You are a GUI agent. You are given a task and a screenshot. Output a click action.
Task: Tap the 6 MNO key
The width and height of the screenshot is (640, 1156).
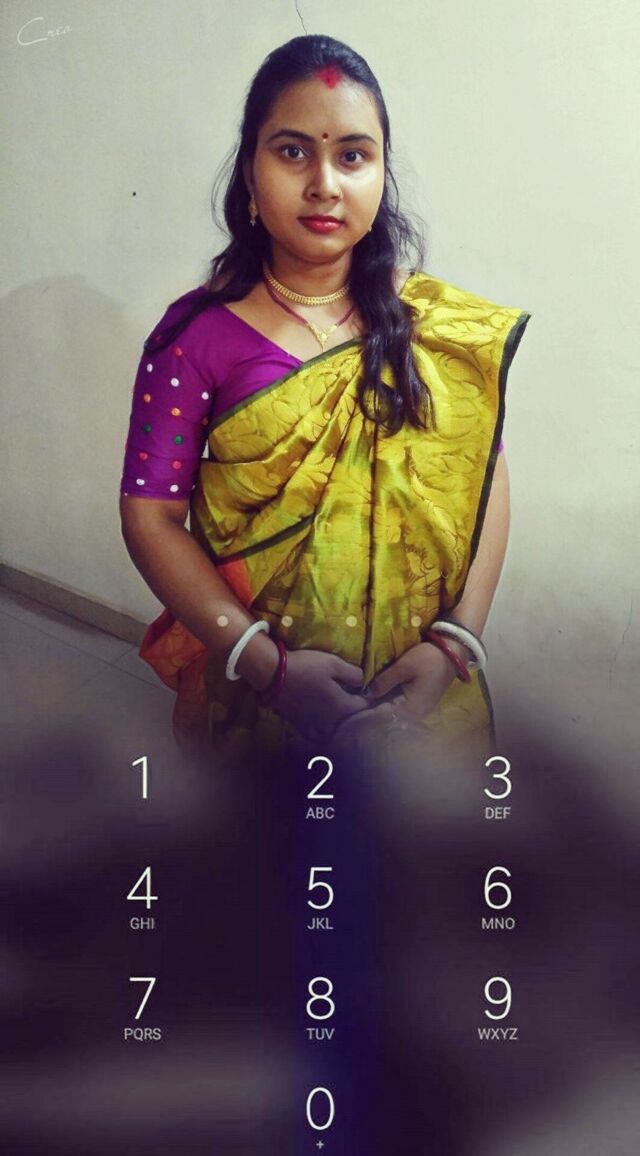[497, 897]
